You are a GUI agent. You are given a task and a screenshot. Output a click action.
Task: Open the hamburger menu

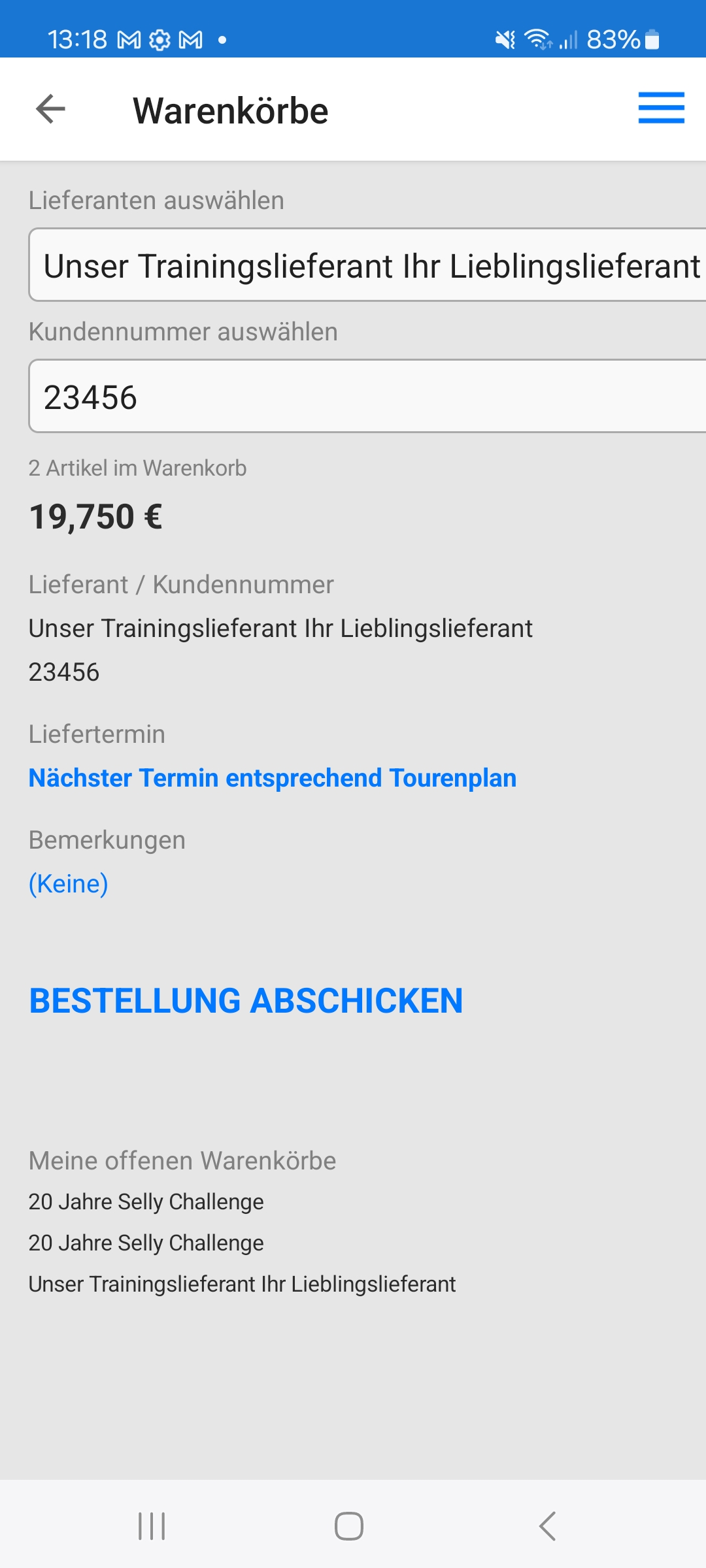(661, 108)
